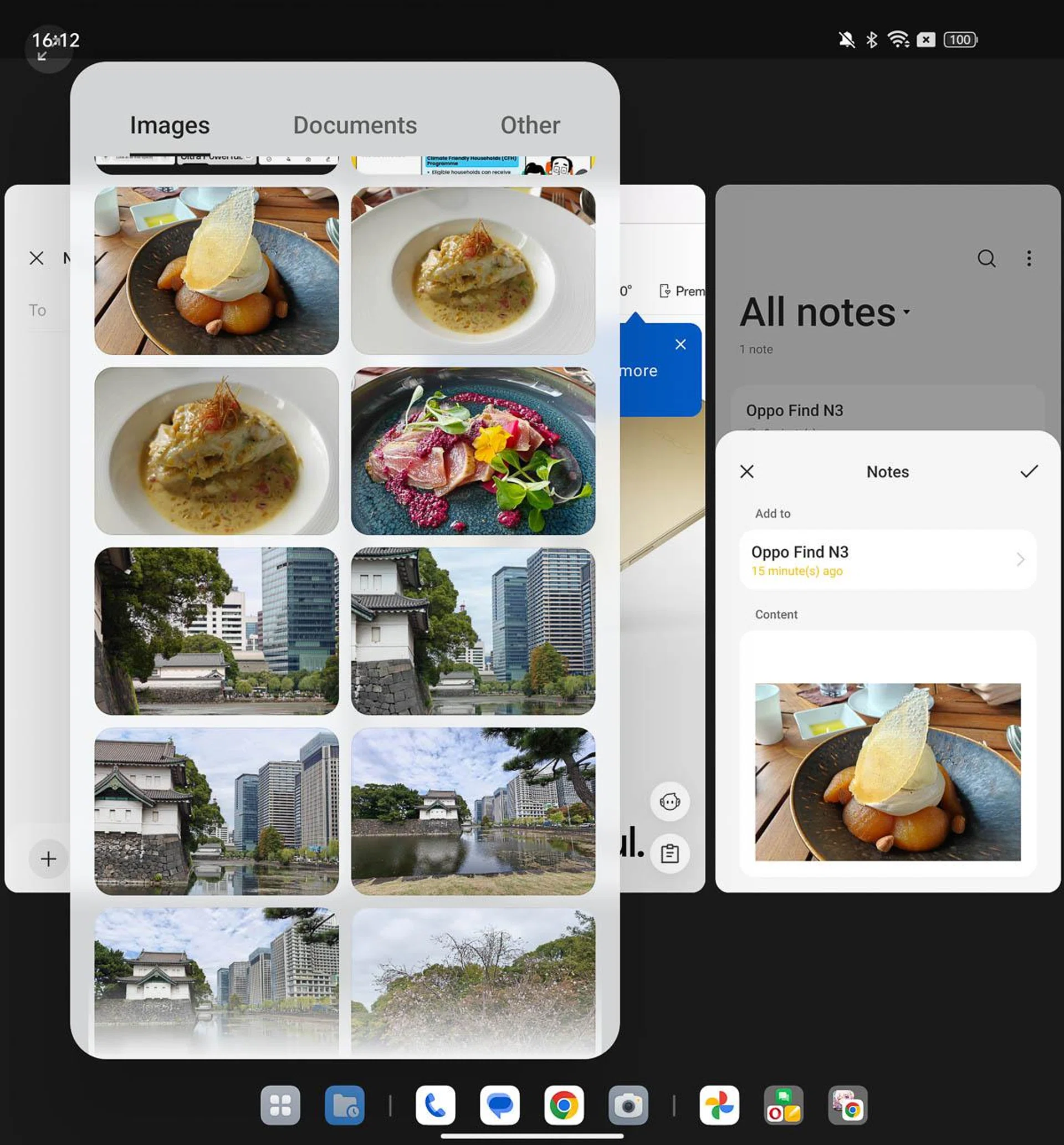Switch to the Other tab
Screen dimensions: 1064x1145
tap(530, 125)
